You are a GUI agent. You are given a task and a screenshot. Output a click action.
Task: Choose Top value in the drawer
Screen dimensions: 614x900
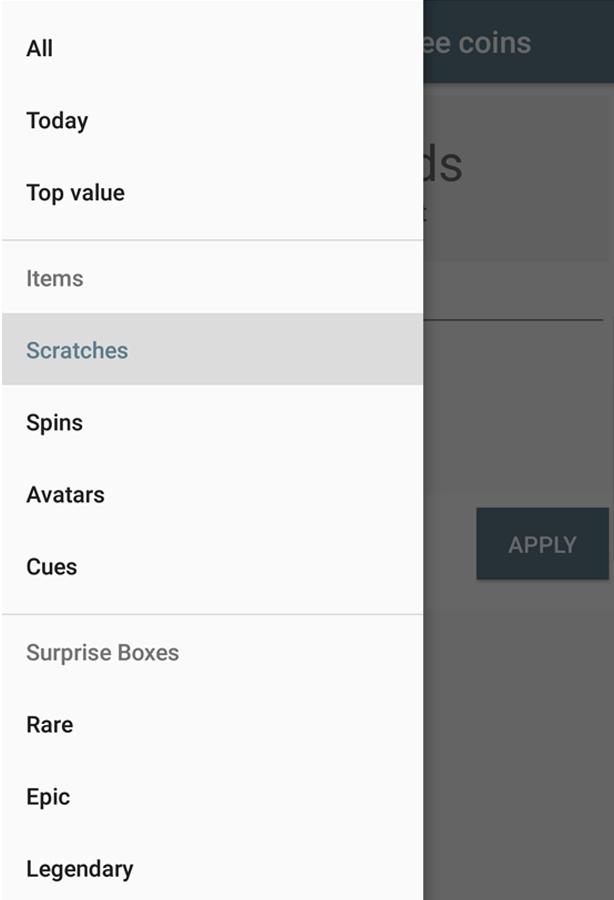[x=75, y=193]
